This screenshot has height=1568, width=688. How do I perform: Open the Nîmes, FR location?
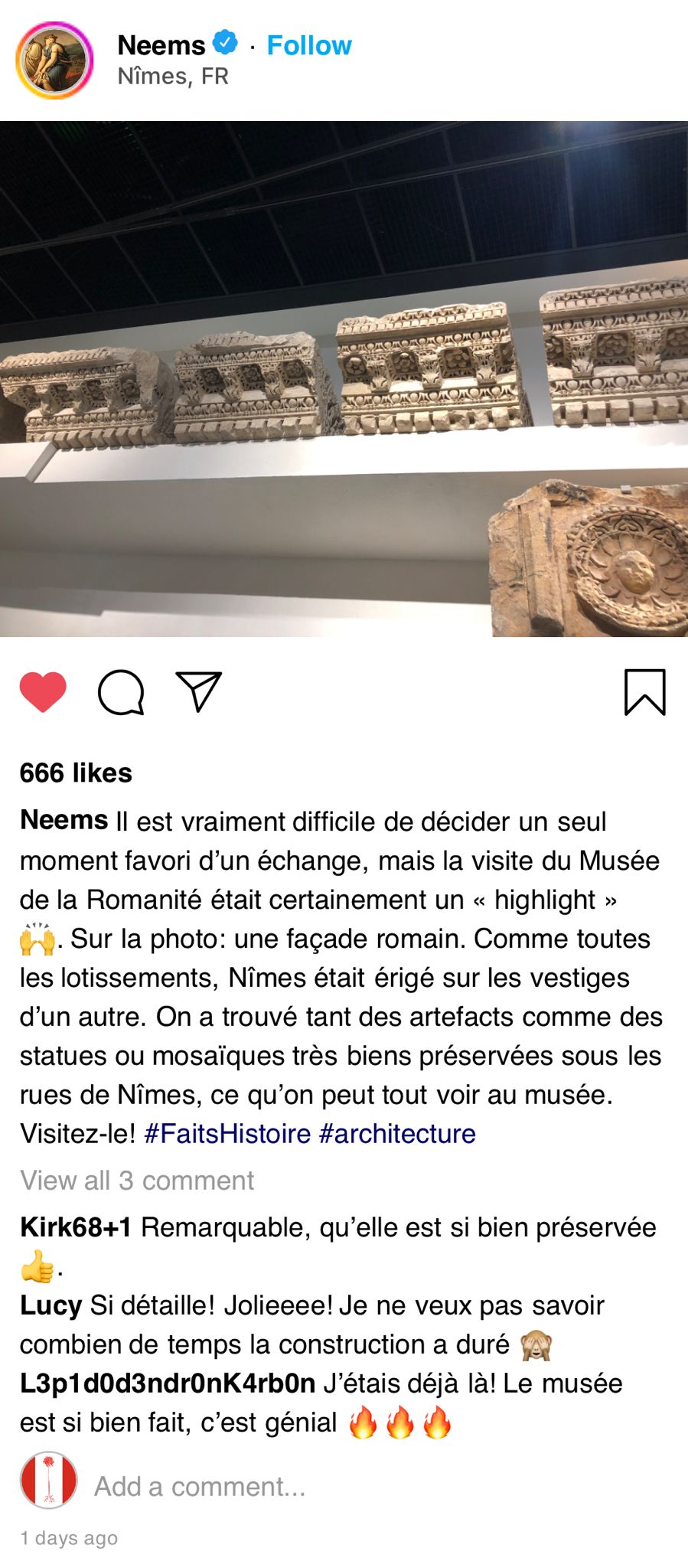click(173, 77)
